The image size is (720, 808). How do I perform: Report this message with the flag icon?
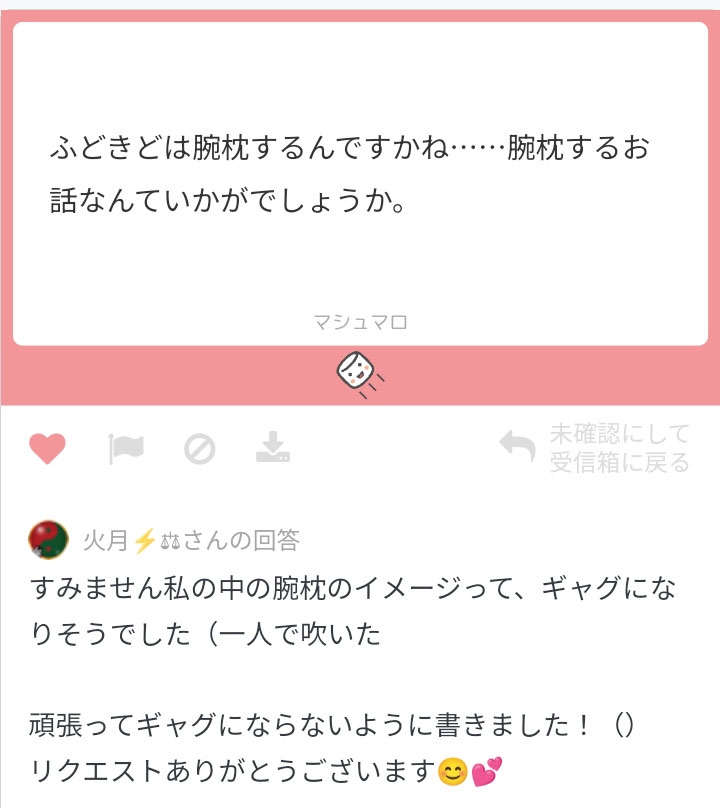[126, 449]
